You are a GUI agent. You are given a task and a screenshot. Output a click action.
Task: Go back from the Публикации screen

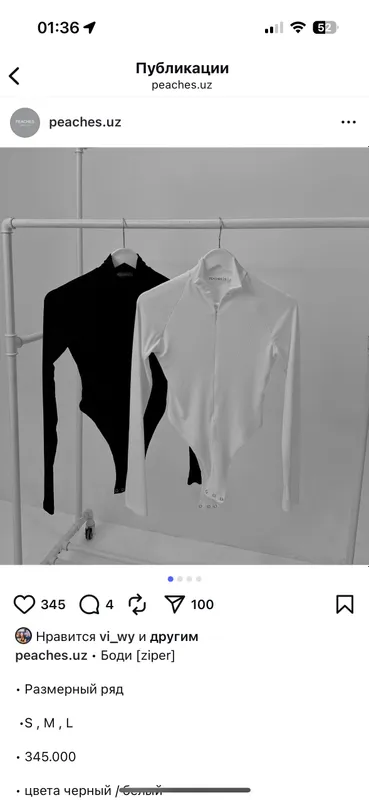(x=14, y=76)
